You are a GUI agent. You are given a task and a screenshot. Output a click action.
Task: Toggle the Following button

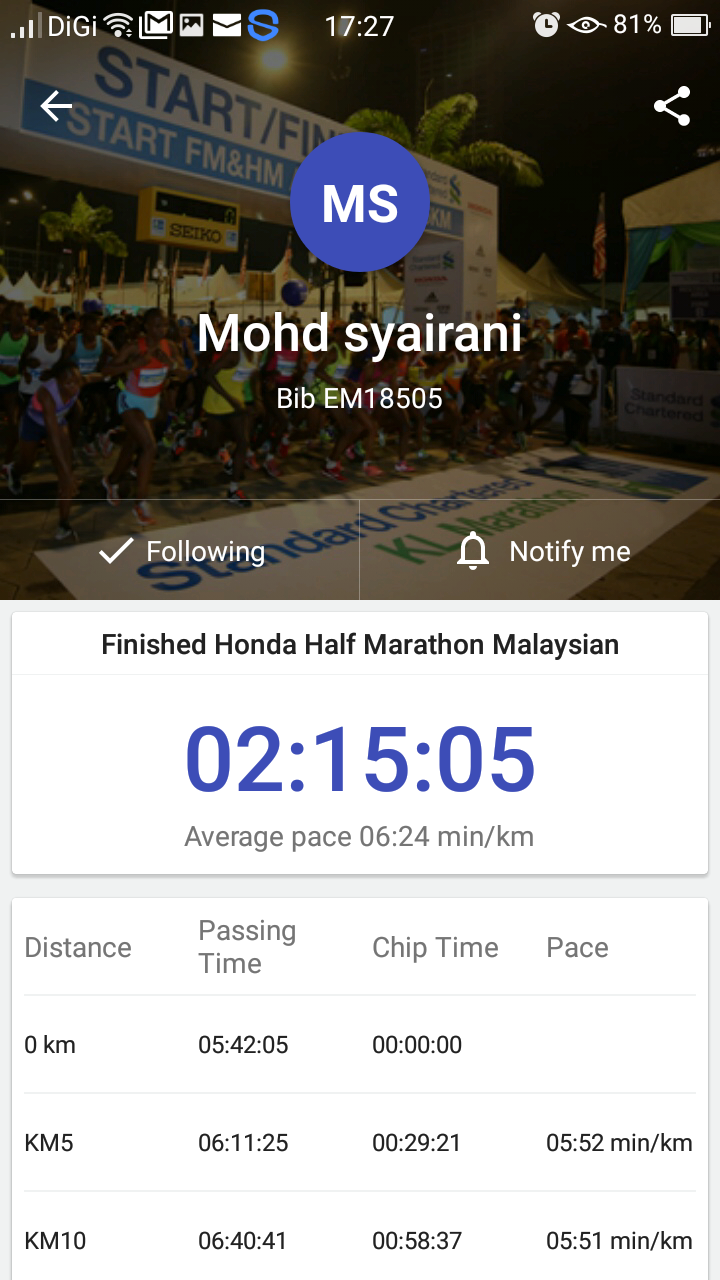(181, 551)
